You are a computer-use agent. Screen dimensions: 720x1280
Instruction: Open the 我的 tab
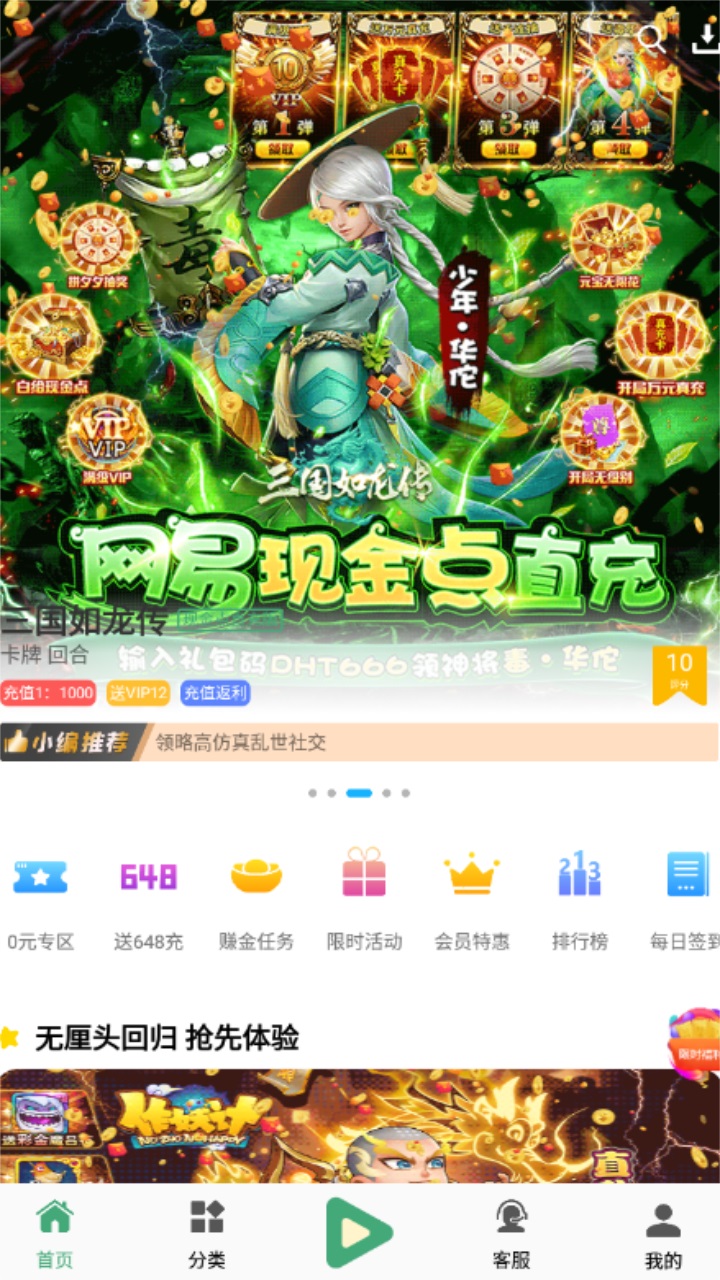[x=664, y=1230]
